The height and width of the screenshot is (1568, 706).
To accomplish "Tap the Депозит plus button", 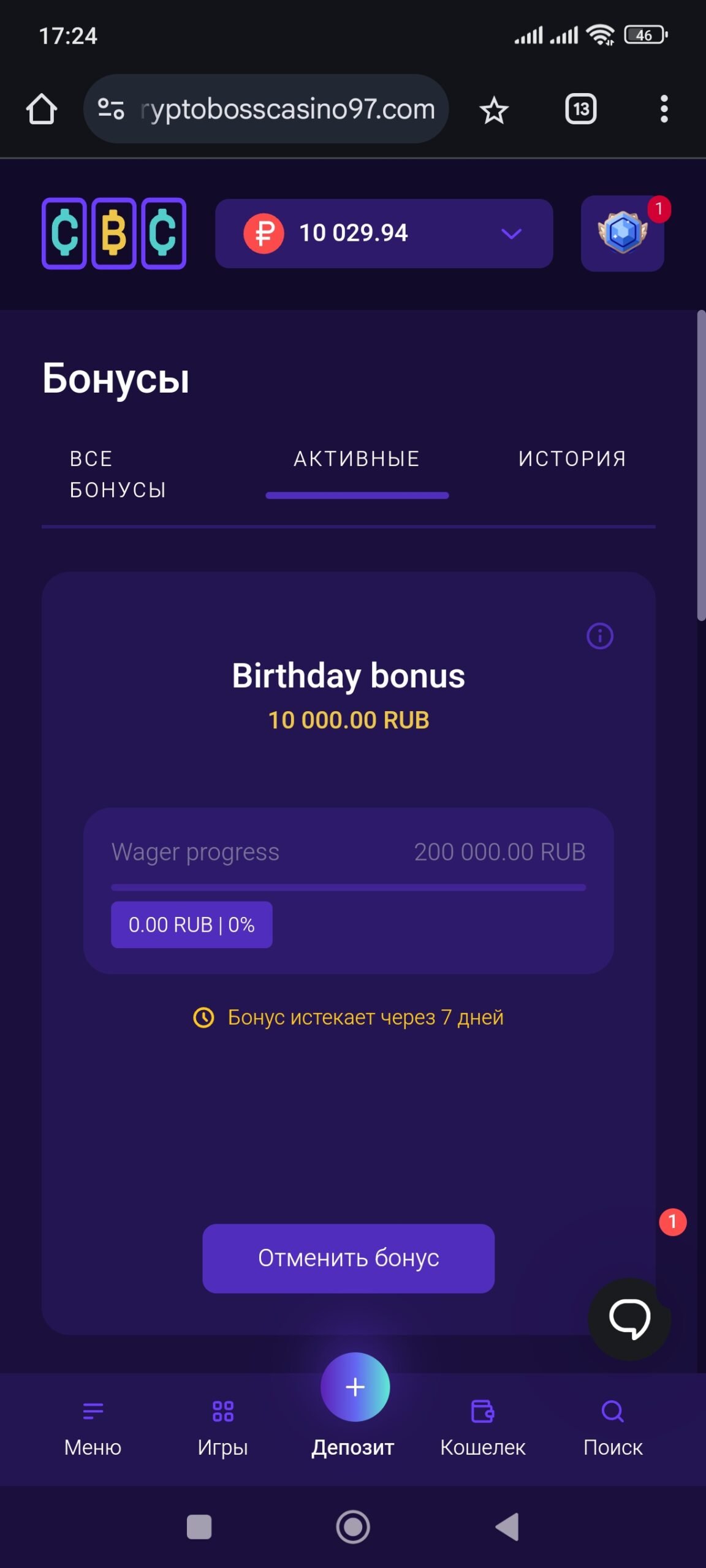I will click(355, 1387).
